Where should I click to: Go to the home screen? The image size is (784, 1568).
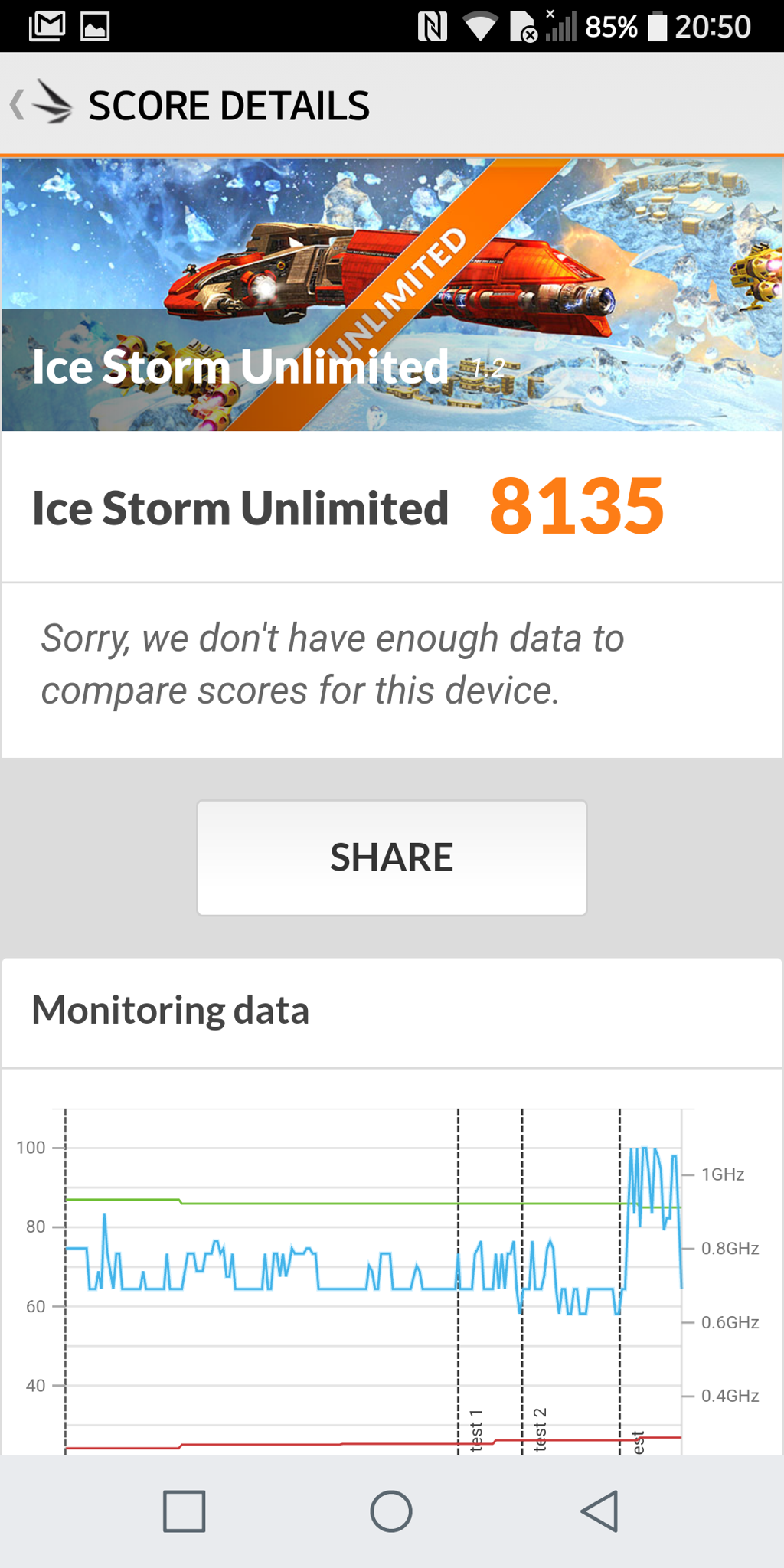tap(391, 1511)
